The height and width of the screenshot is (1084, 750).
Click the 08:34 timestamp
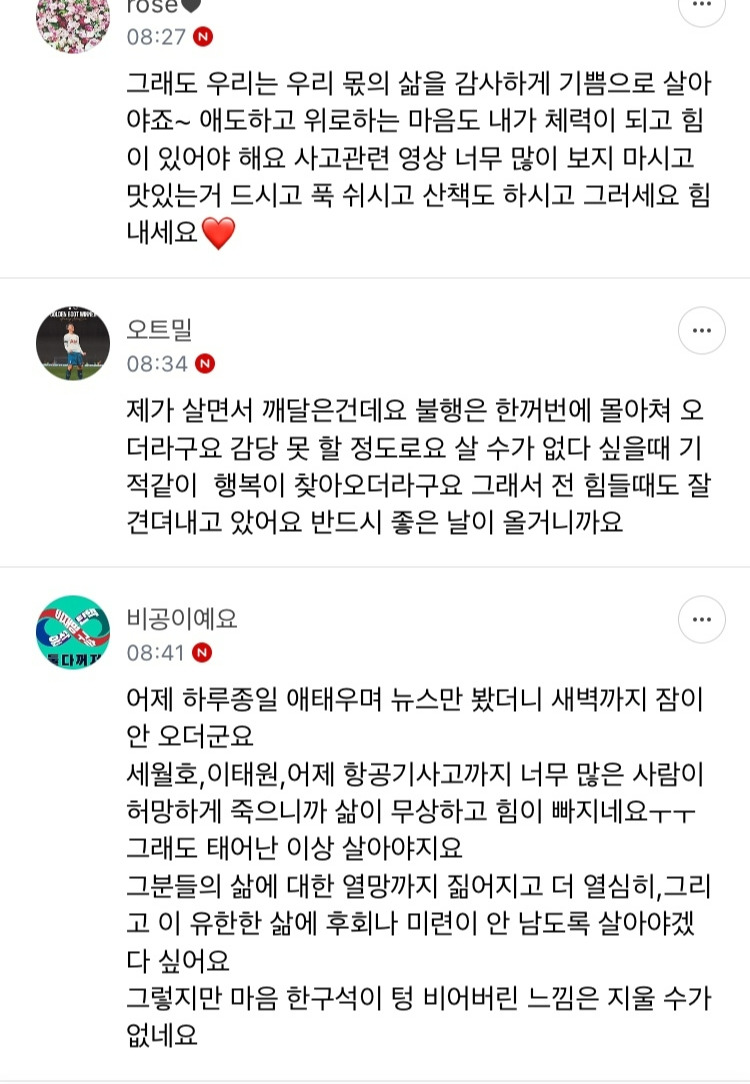coord(155,365)
